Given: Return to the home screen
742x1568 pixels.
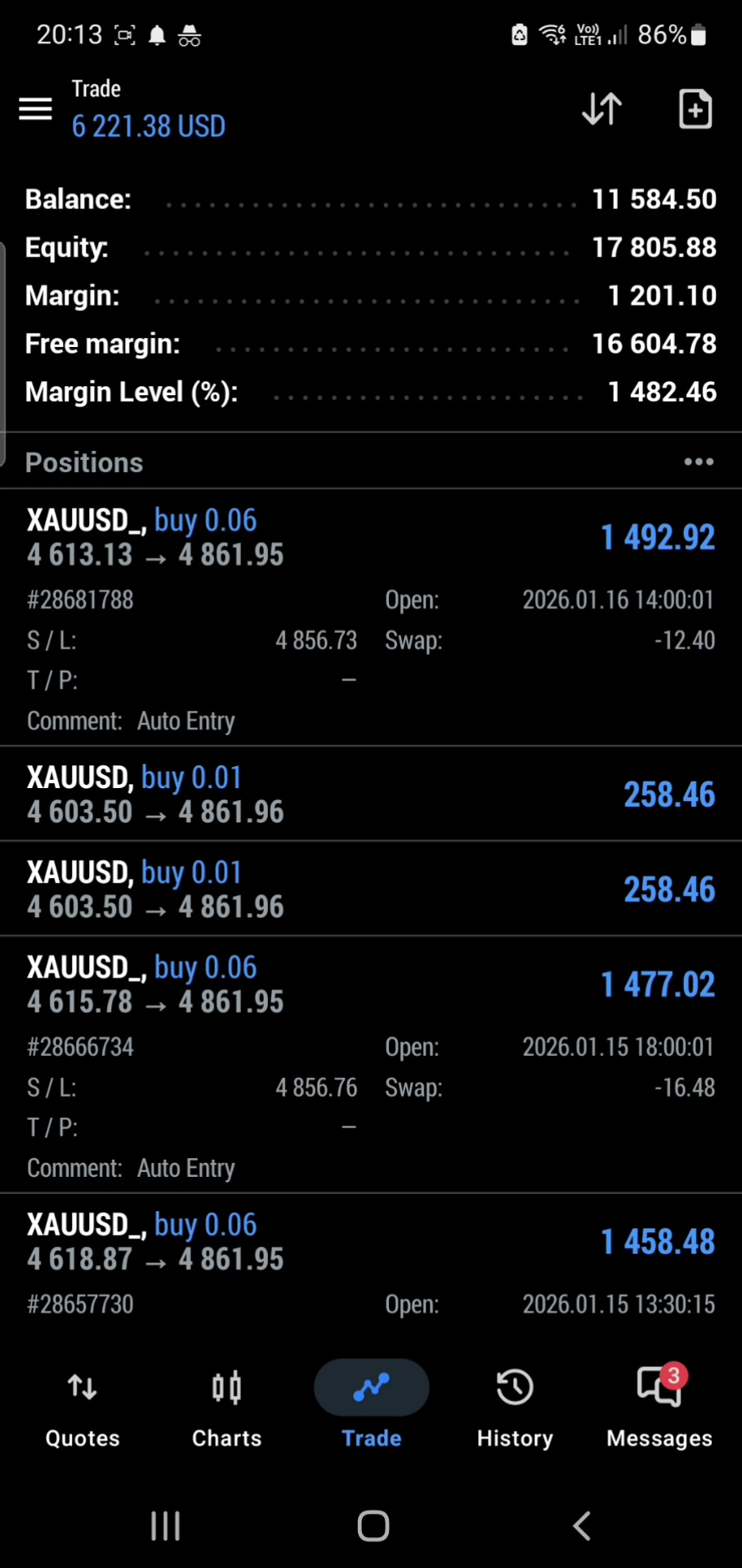Looking at the screenshot, I should [x=373, y=1526].
